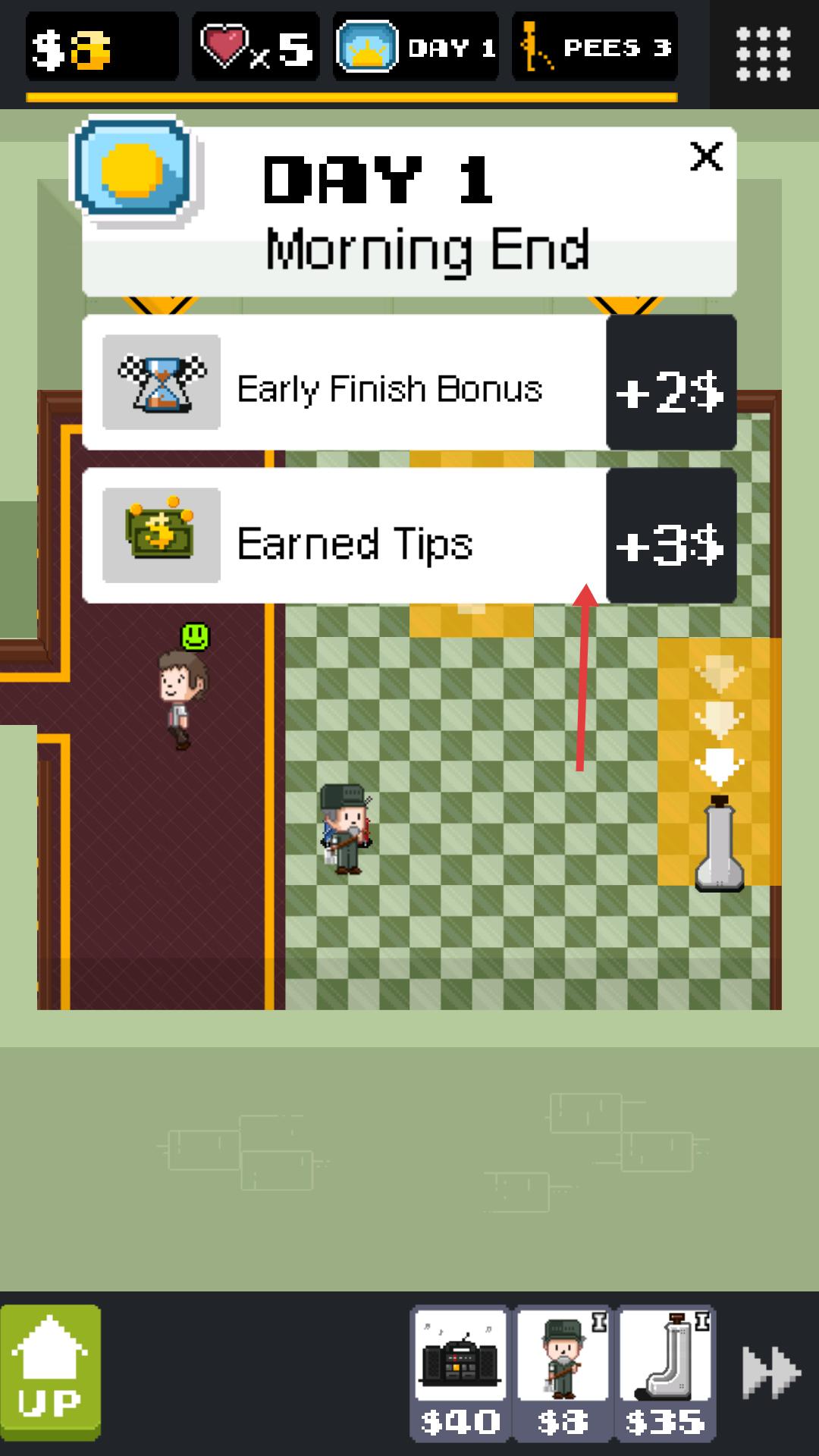
Task: Open the dotted grid menu
Action: coord(764,54)
